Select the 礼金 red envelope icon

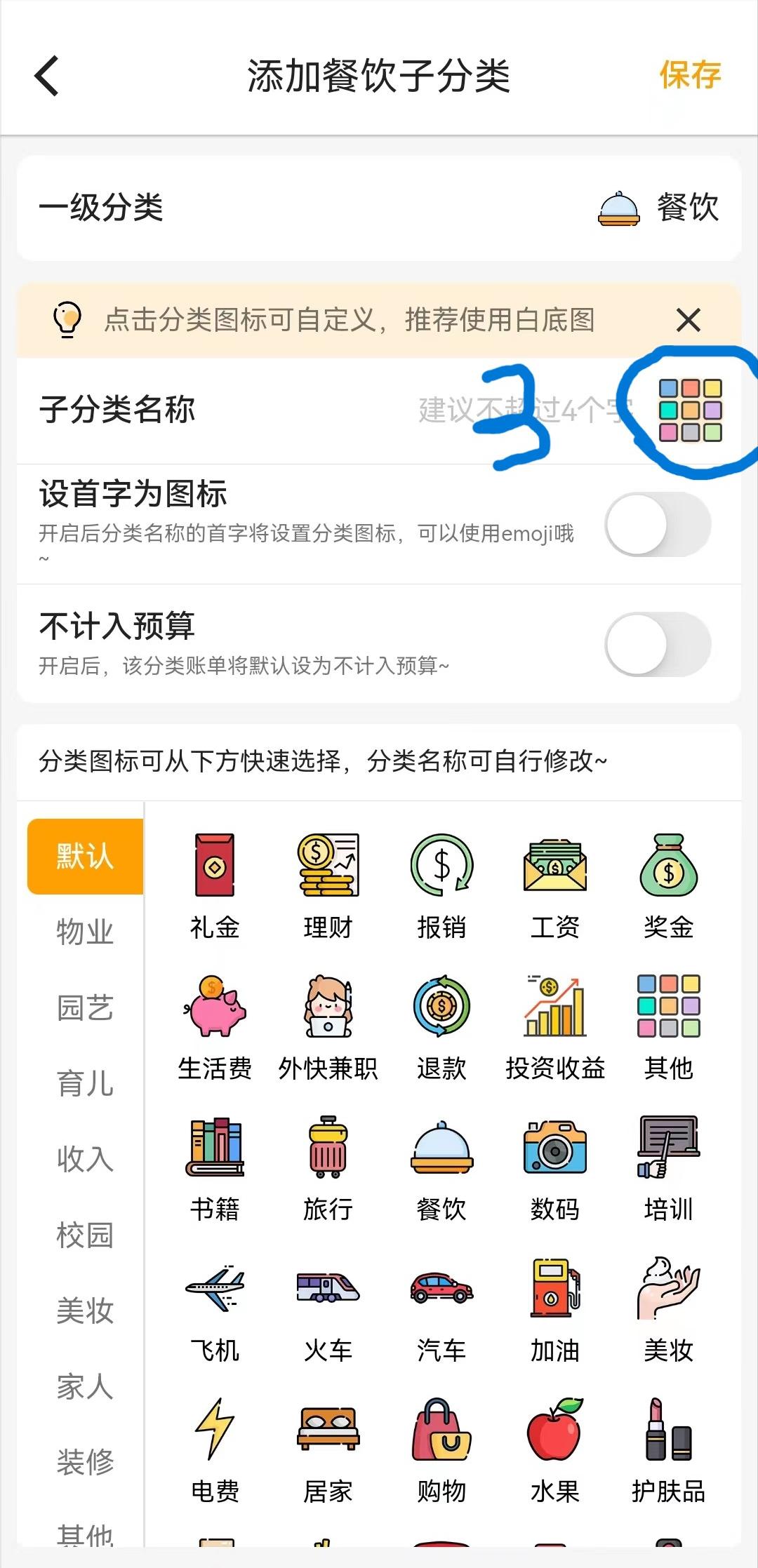click(x=213, y=866)
